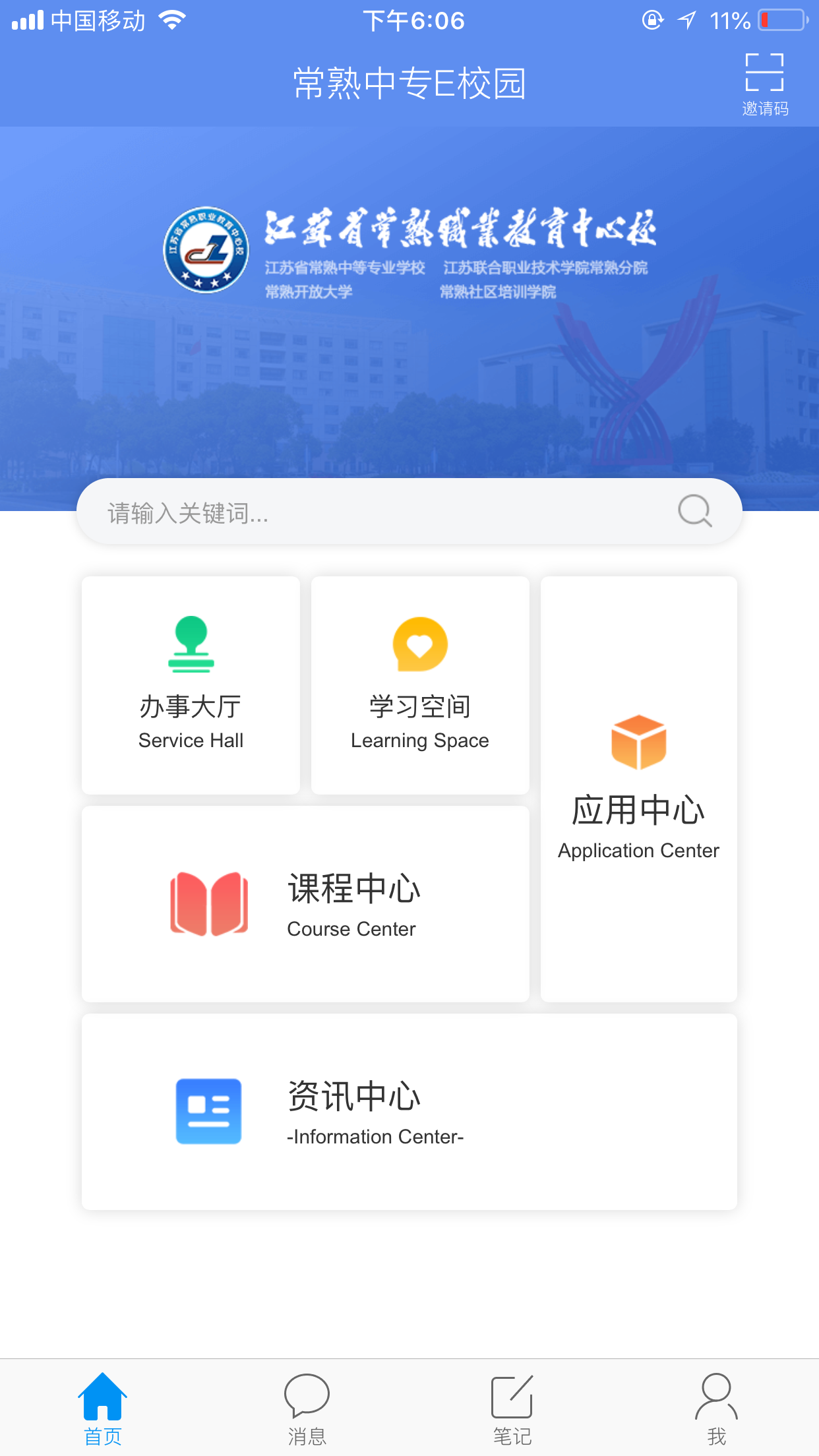The height and width of the screenshot is (1456, 819).
Task: Open the Information Center card
Action: point(409,1112)
